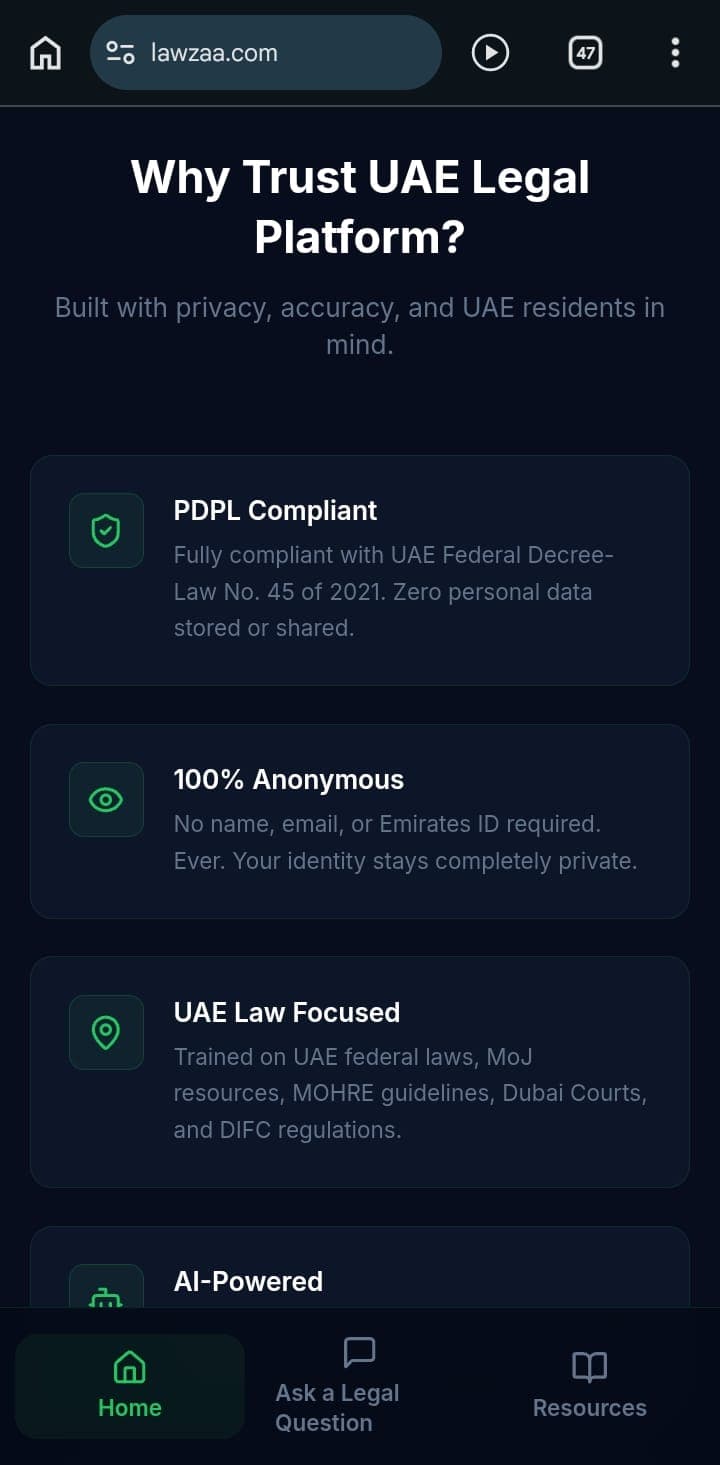
Task: Click the robot icon beside AI-Powered
Action: tap(106, 1295)
